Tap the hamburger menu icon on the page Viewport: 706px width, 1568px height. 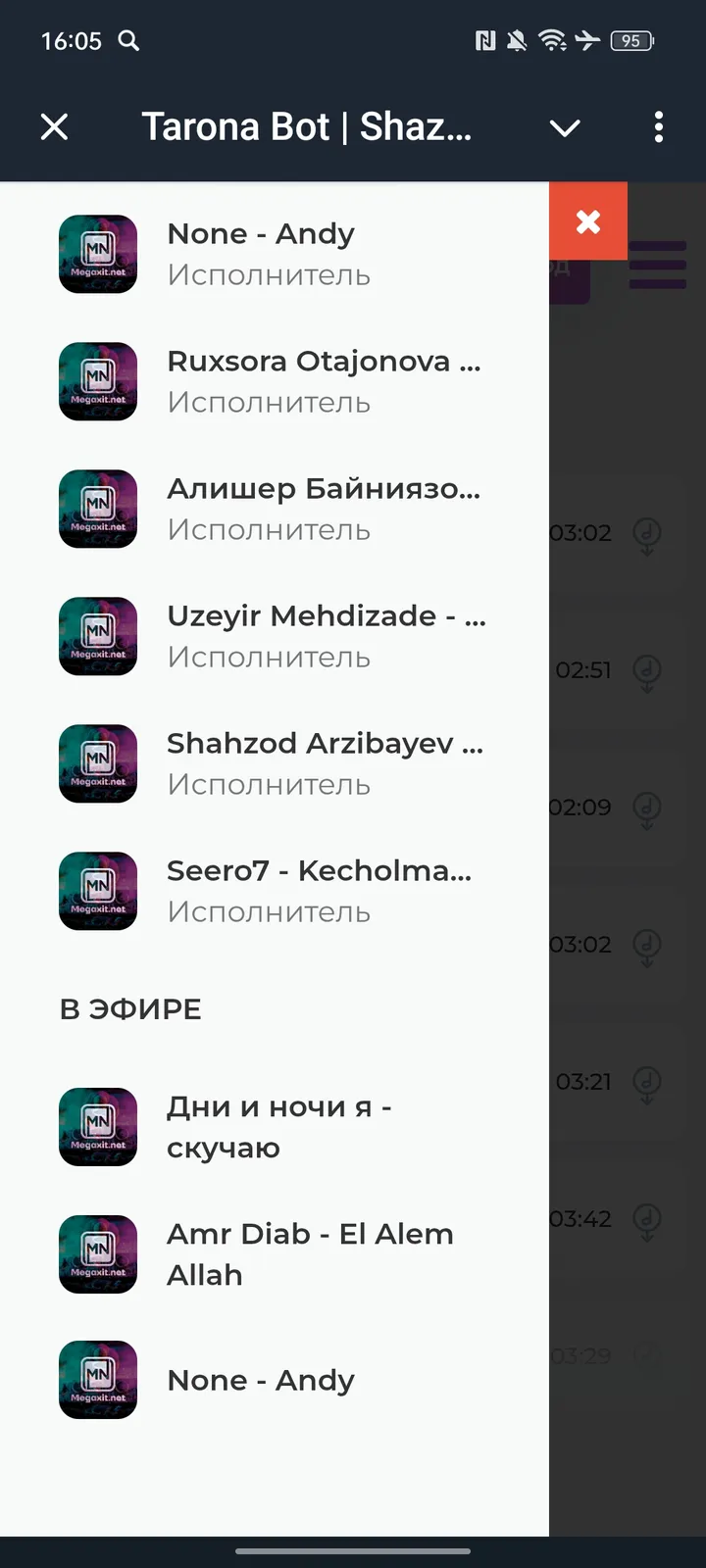coord(657,265)
